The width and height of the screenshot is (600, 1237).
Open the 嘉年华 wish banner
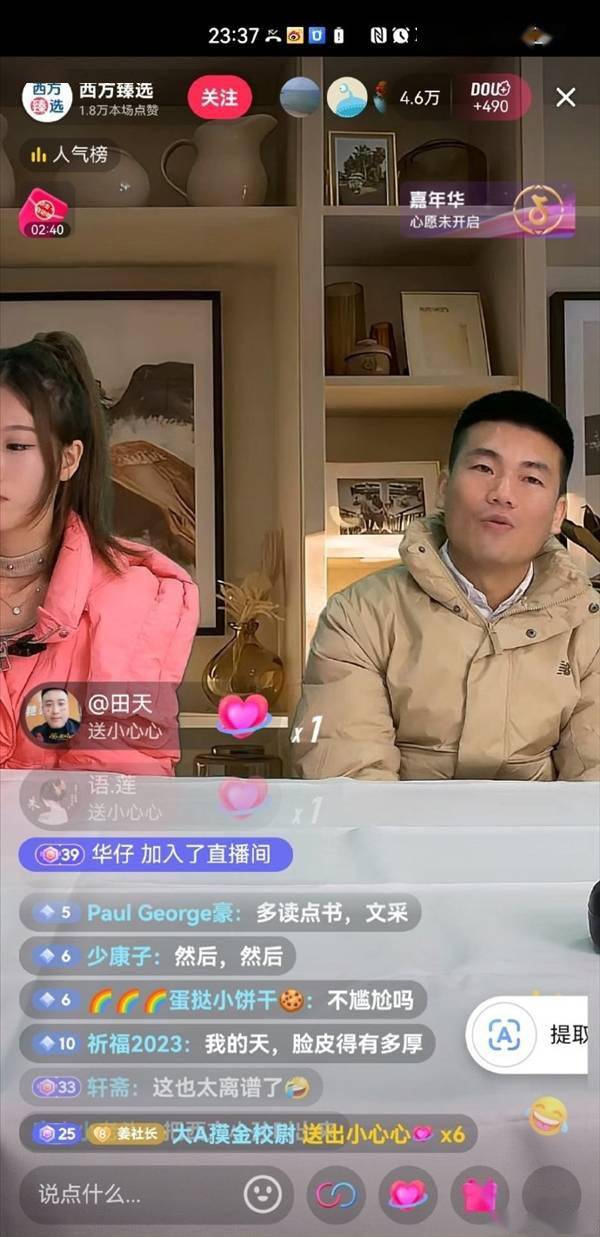(489, 209)
